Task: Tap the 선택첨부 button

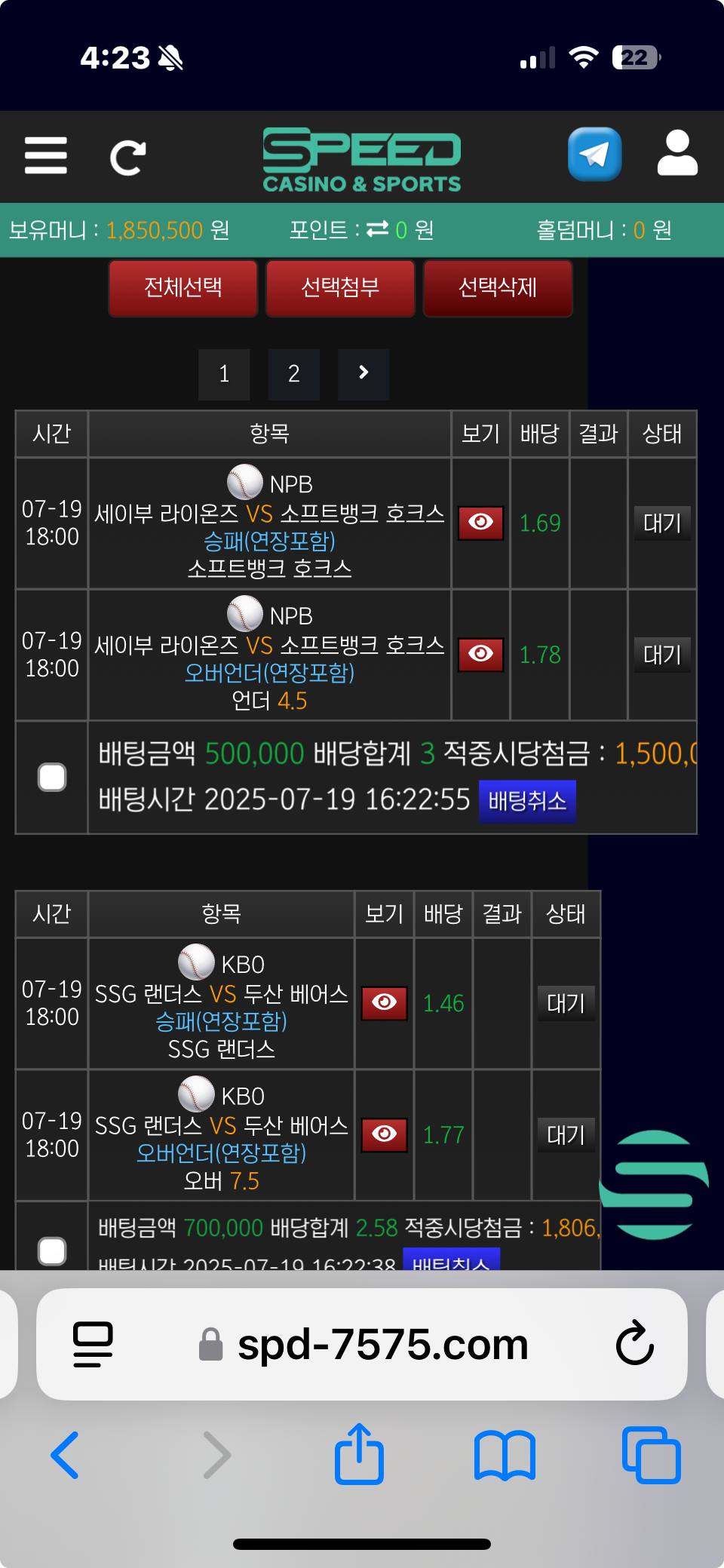Action: click(x=340, y=287)
